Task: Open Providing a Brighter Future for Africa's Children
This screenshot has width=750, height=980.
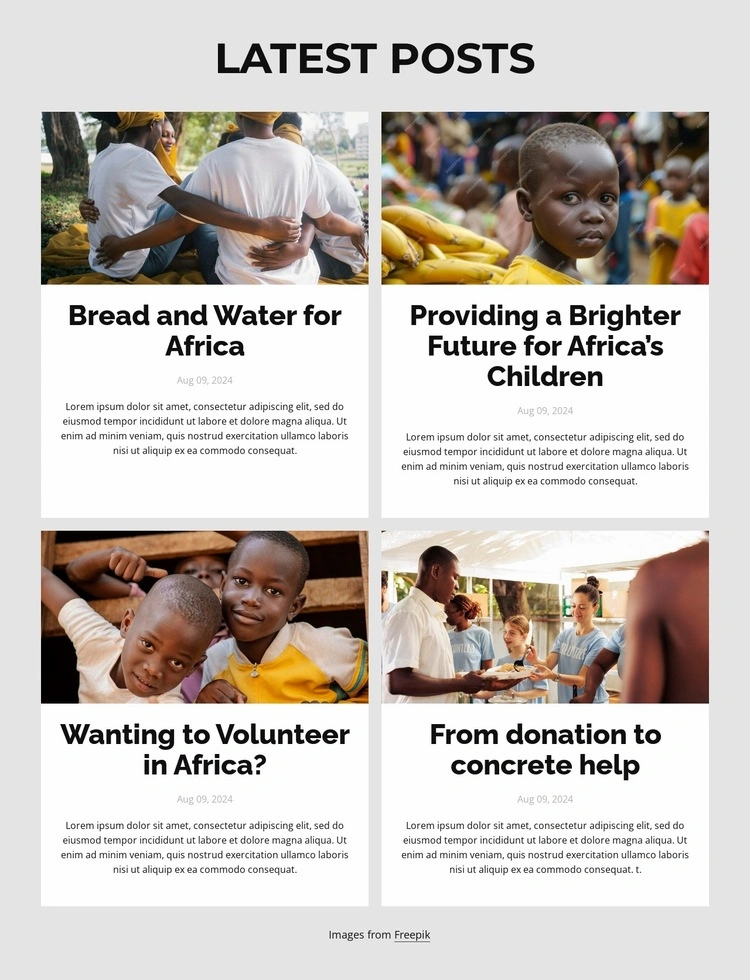Action: [545, 346]
